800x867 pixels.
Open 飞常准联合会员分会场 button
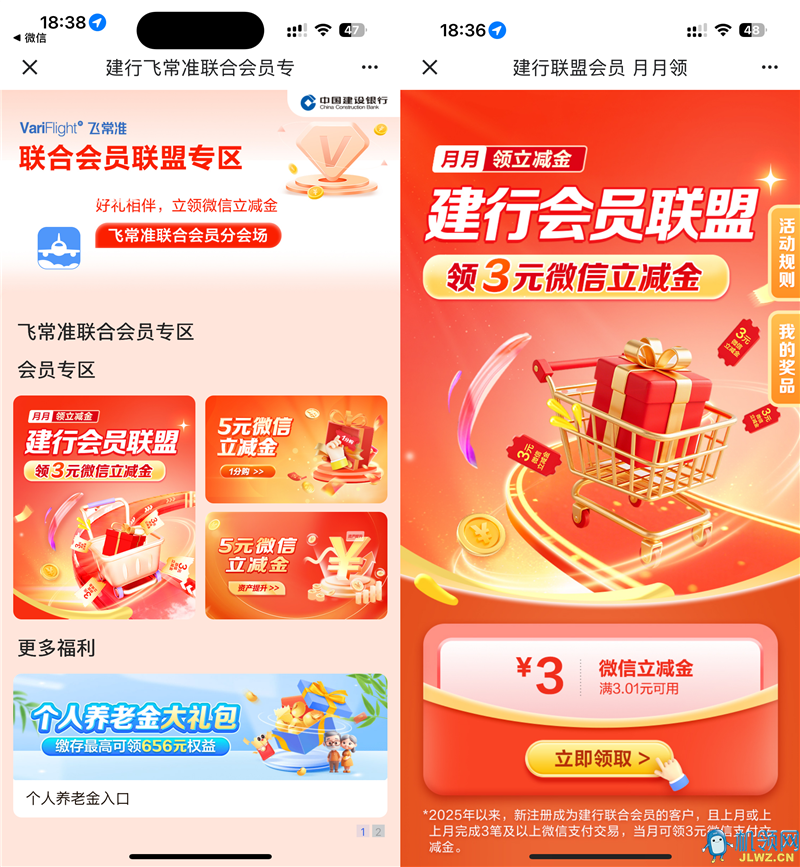pos(188,236)
